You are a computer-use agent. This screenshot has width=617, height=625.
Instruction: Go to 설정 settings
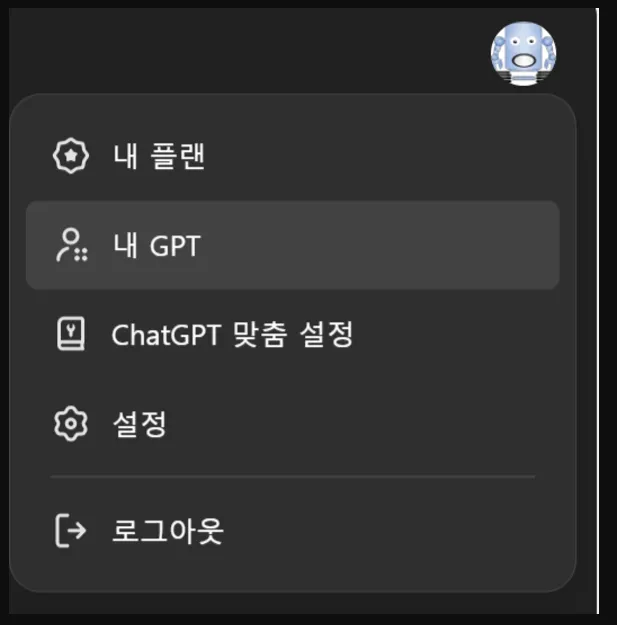point(139,424)
